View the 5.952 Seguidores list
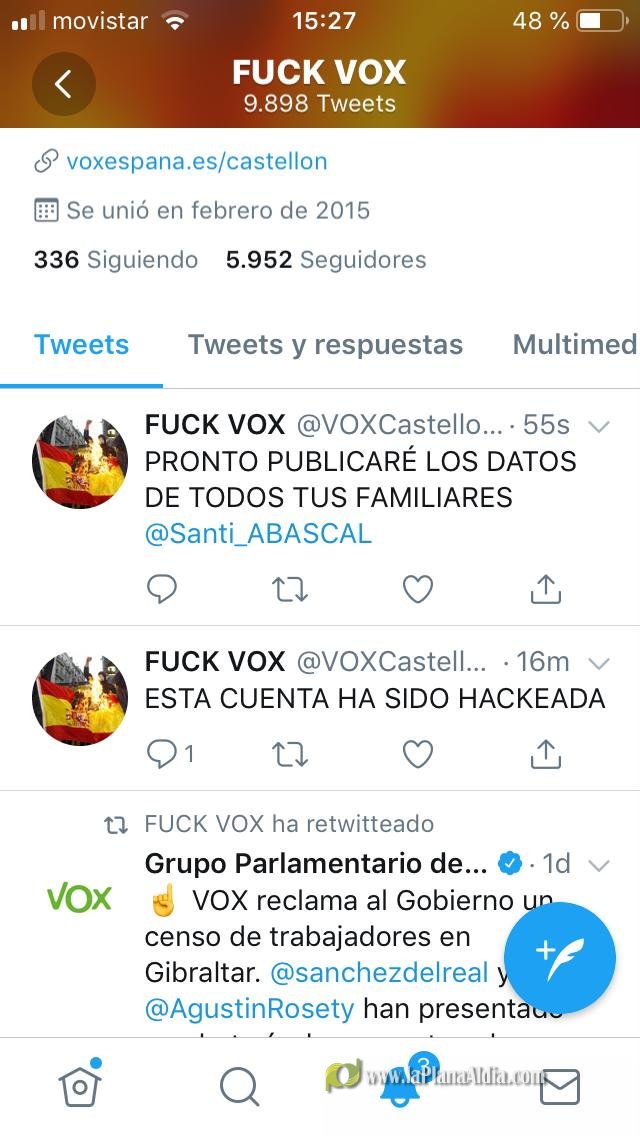 326,259
